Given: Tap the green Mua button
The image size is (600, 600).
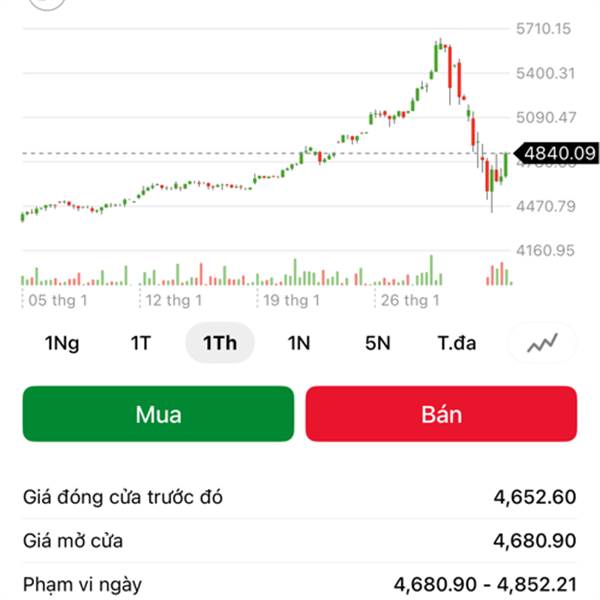Looking at the screenshot, I should 158,414.
